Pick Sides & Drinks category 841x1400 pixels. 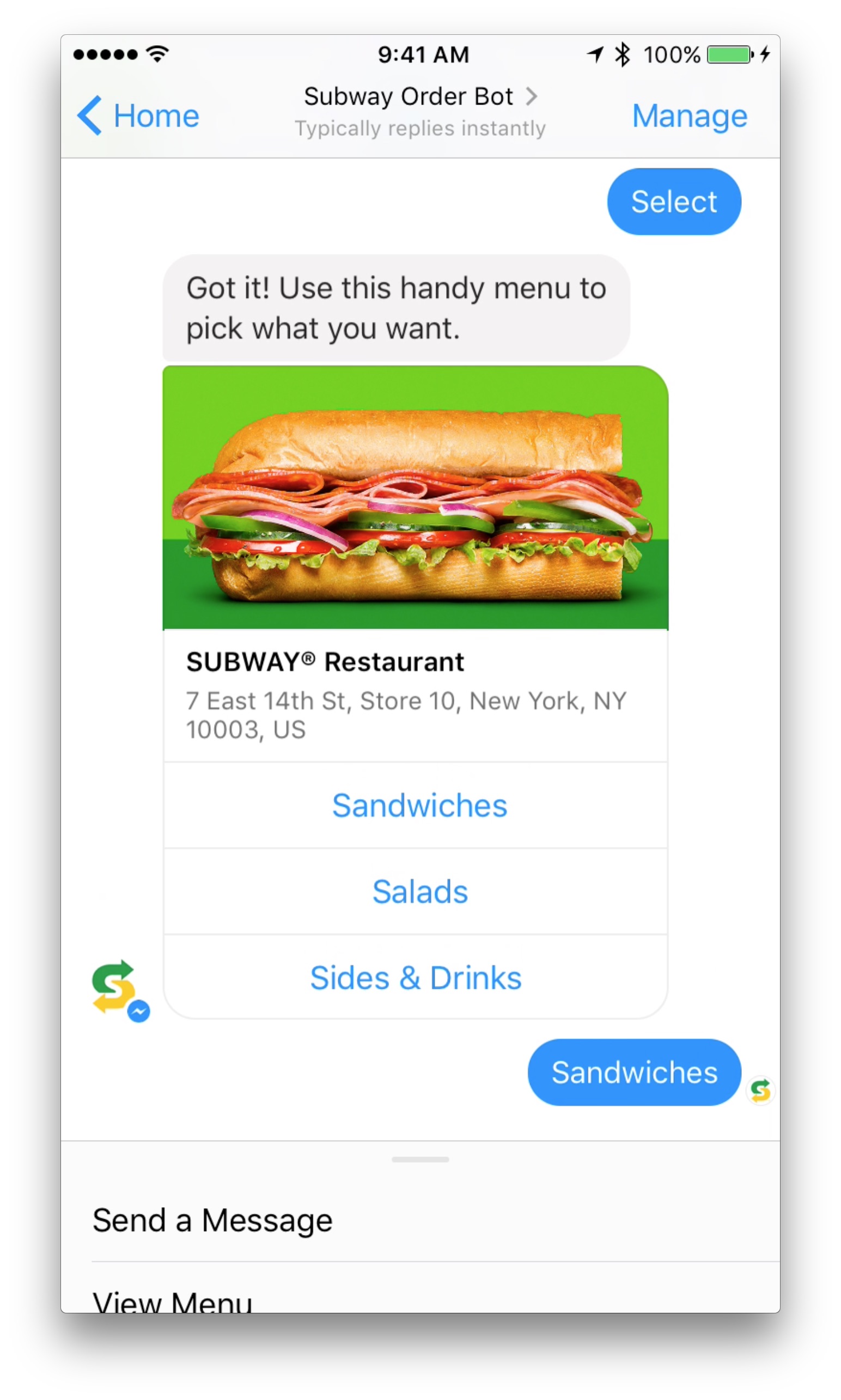416,978
